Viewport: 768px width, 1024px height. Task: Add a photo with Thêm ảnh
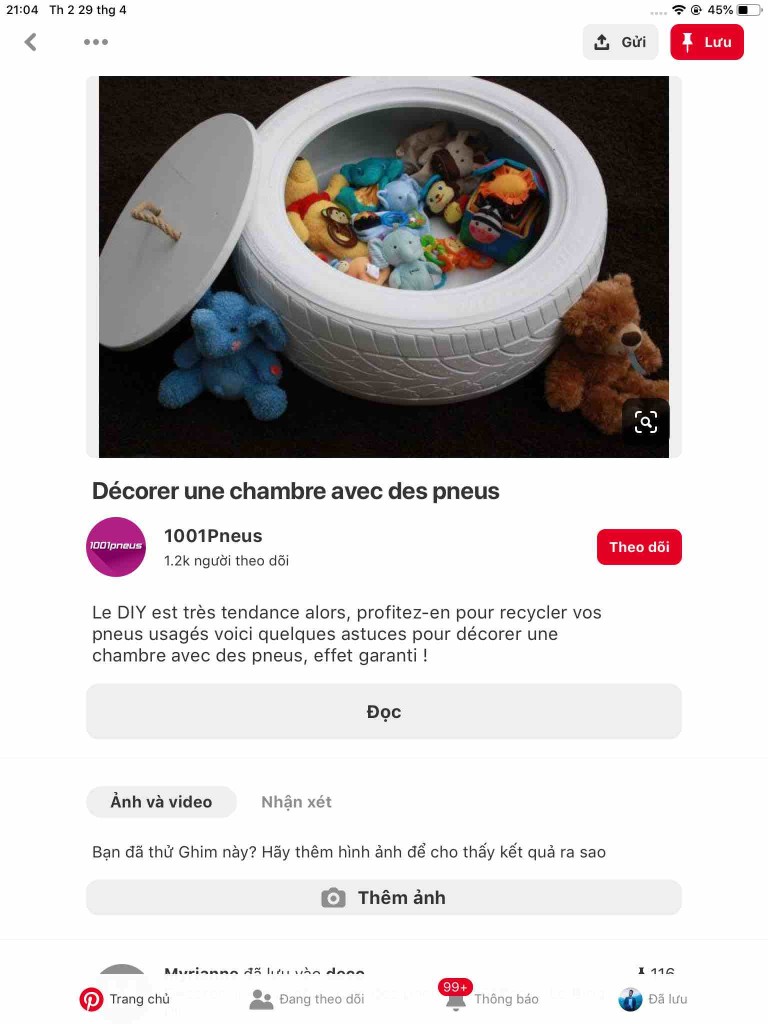pyautogui.click(x=383, y=898)
